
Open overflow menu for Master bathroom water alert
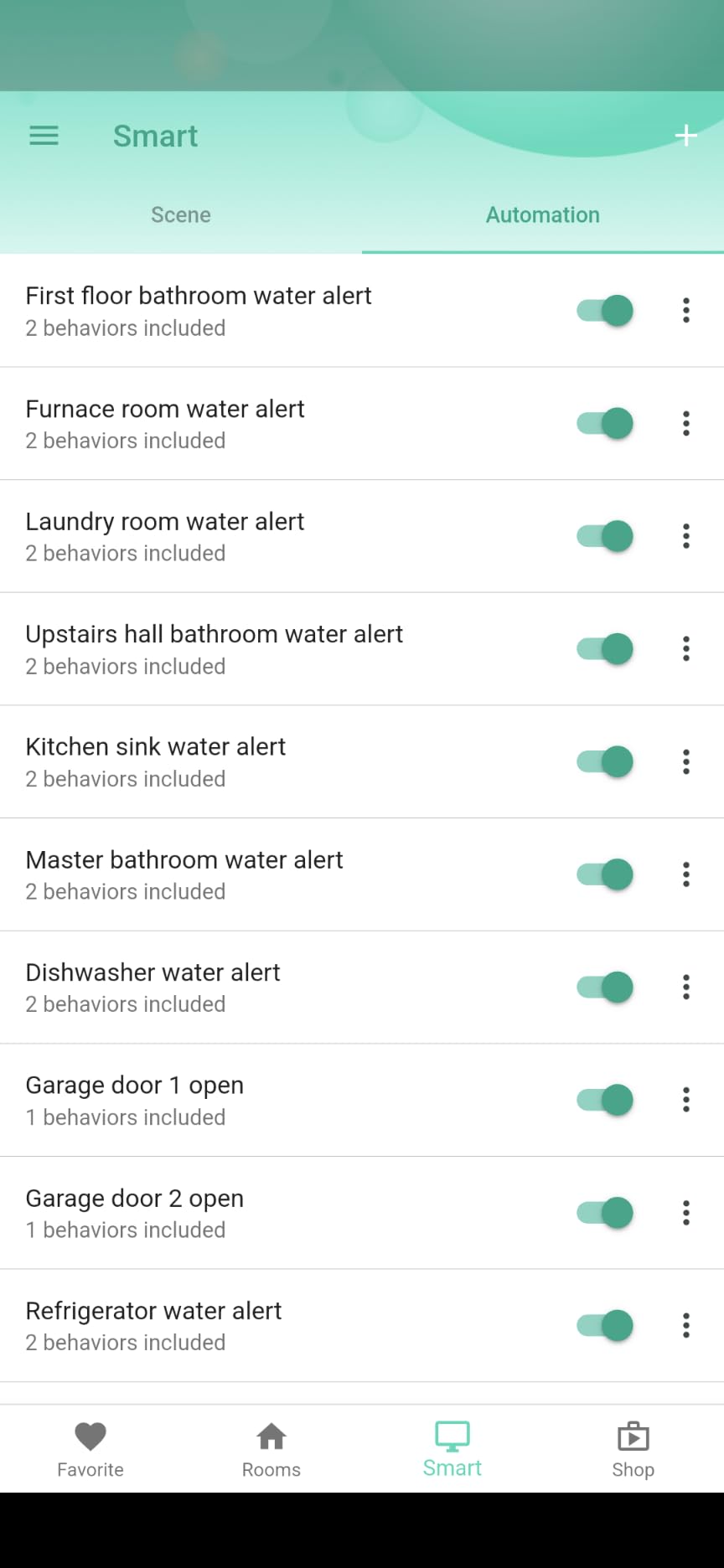click(685, 874)
